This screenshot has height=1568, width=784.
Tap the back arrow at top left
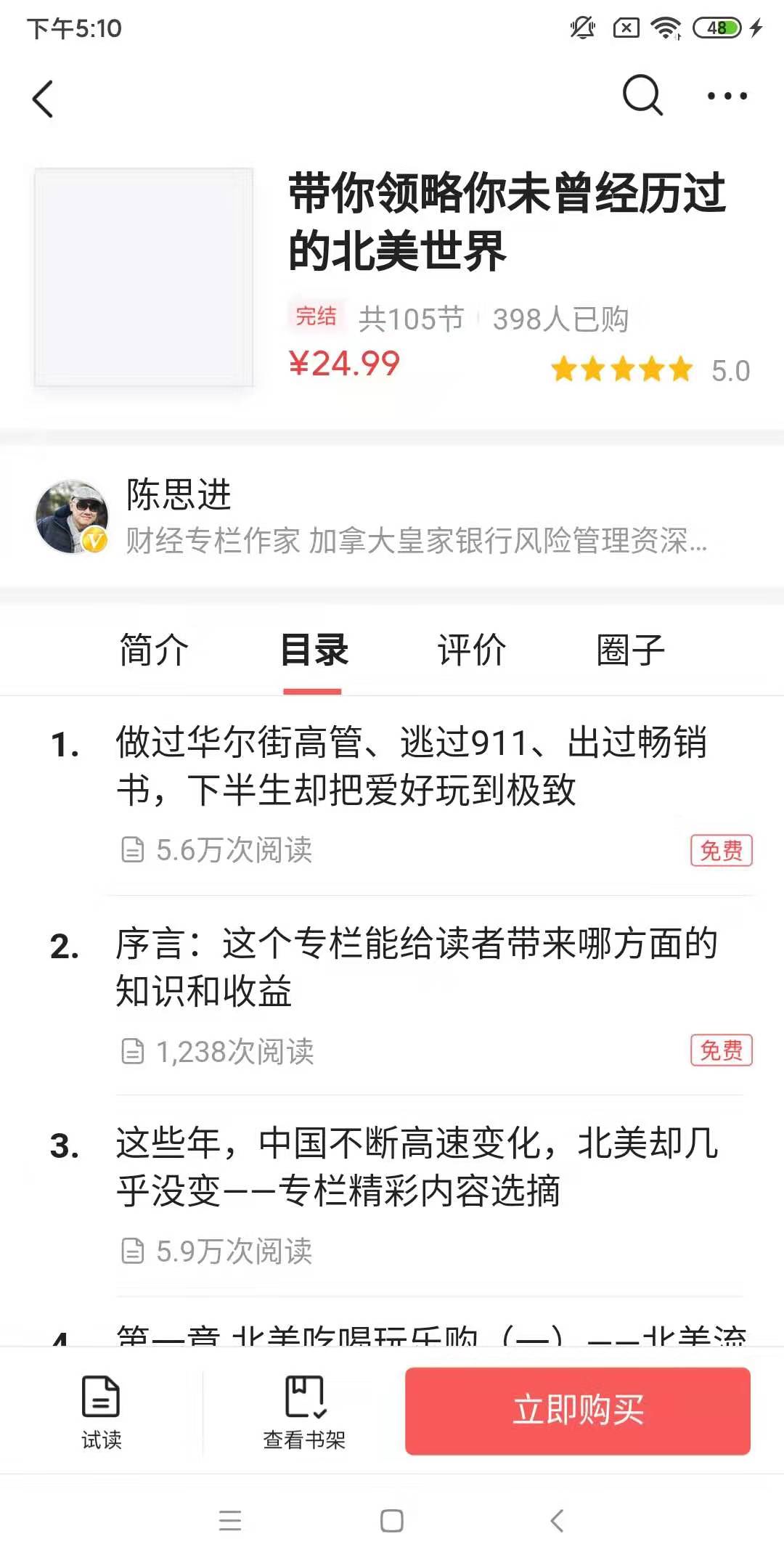[x=44, y=98]
